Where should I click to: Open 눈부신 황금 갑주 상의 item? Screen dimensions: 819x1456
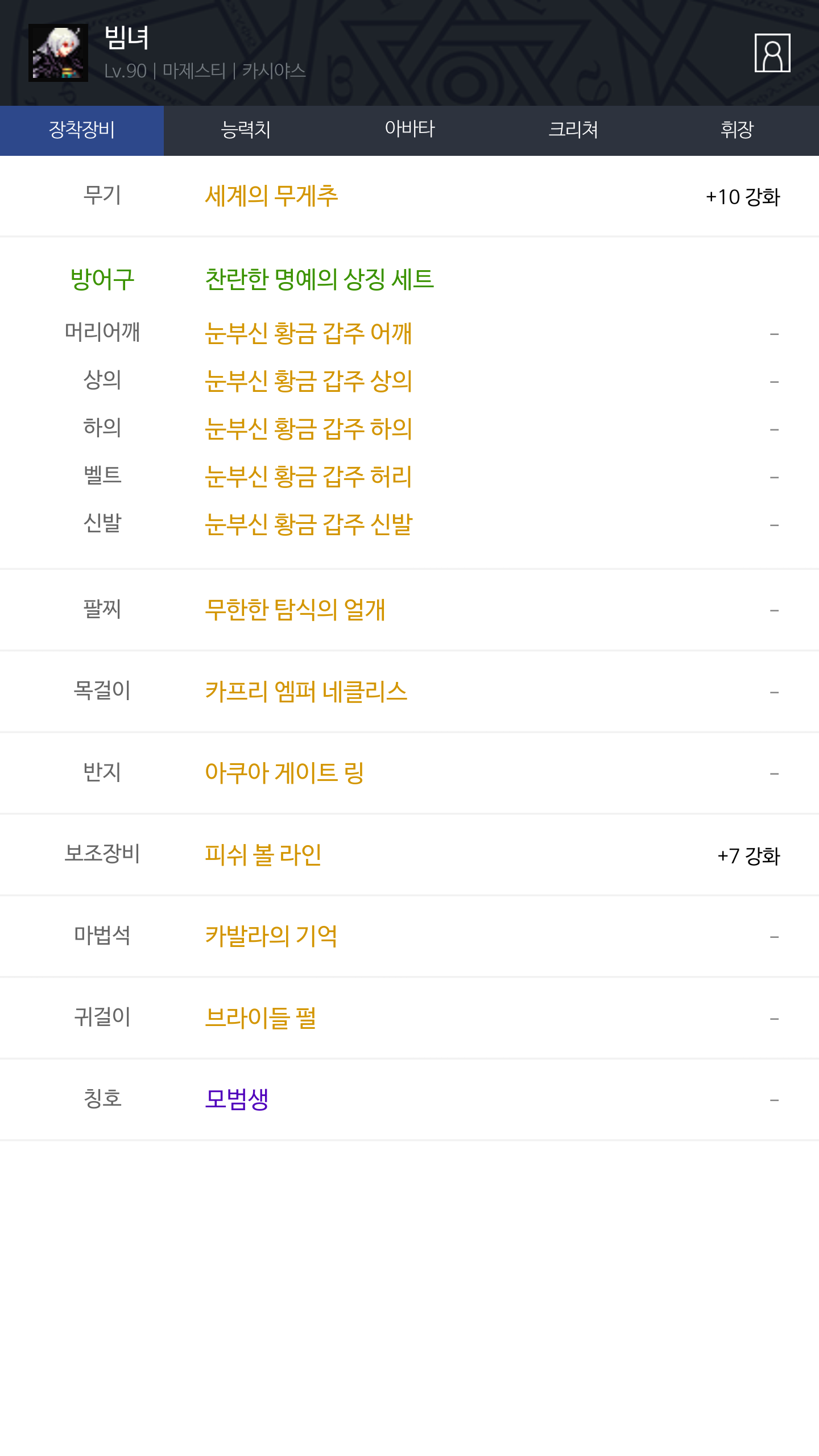pos(308,380)
